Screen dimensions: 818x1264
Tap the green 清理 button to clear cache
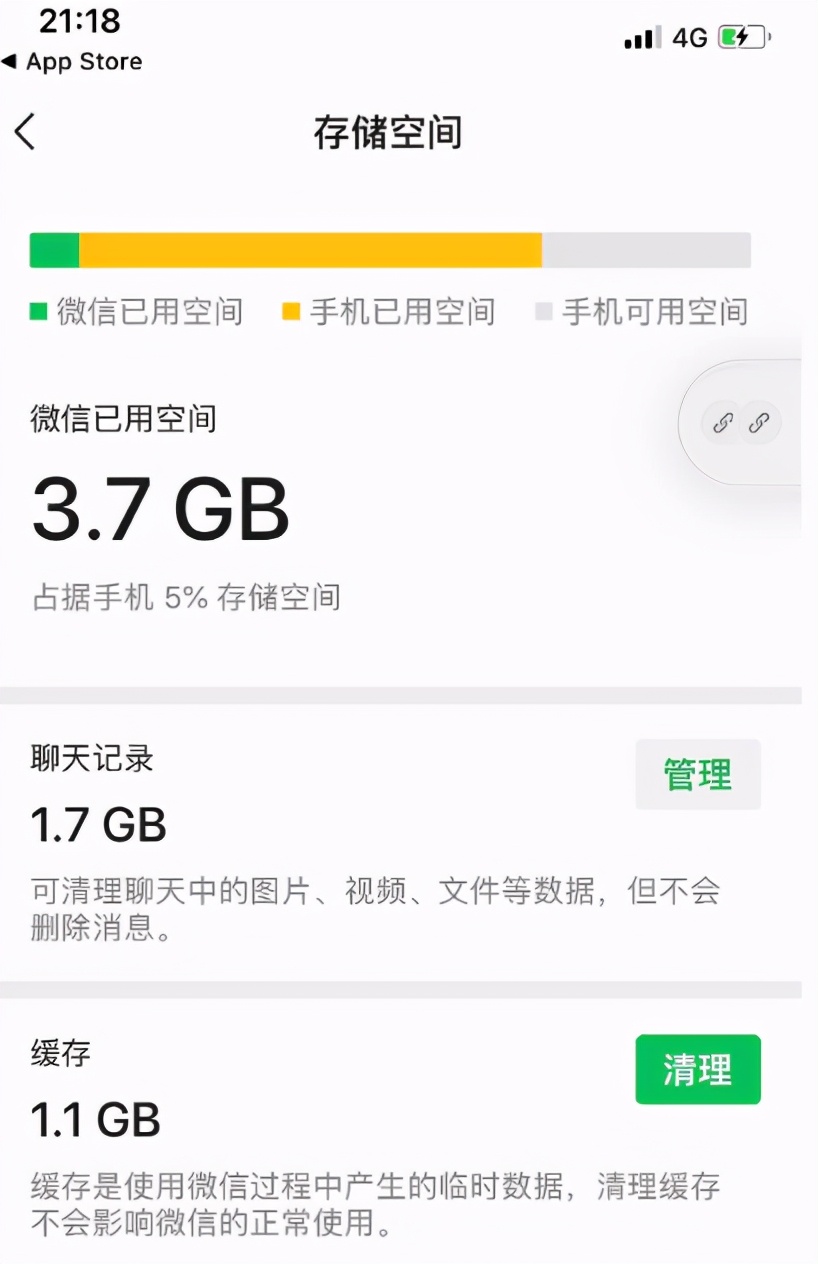point(697,1069)
